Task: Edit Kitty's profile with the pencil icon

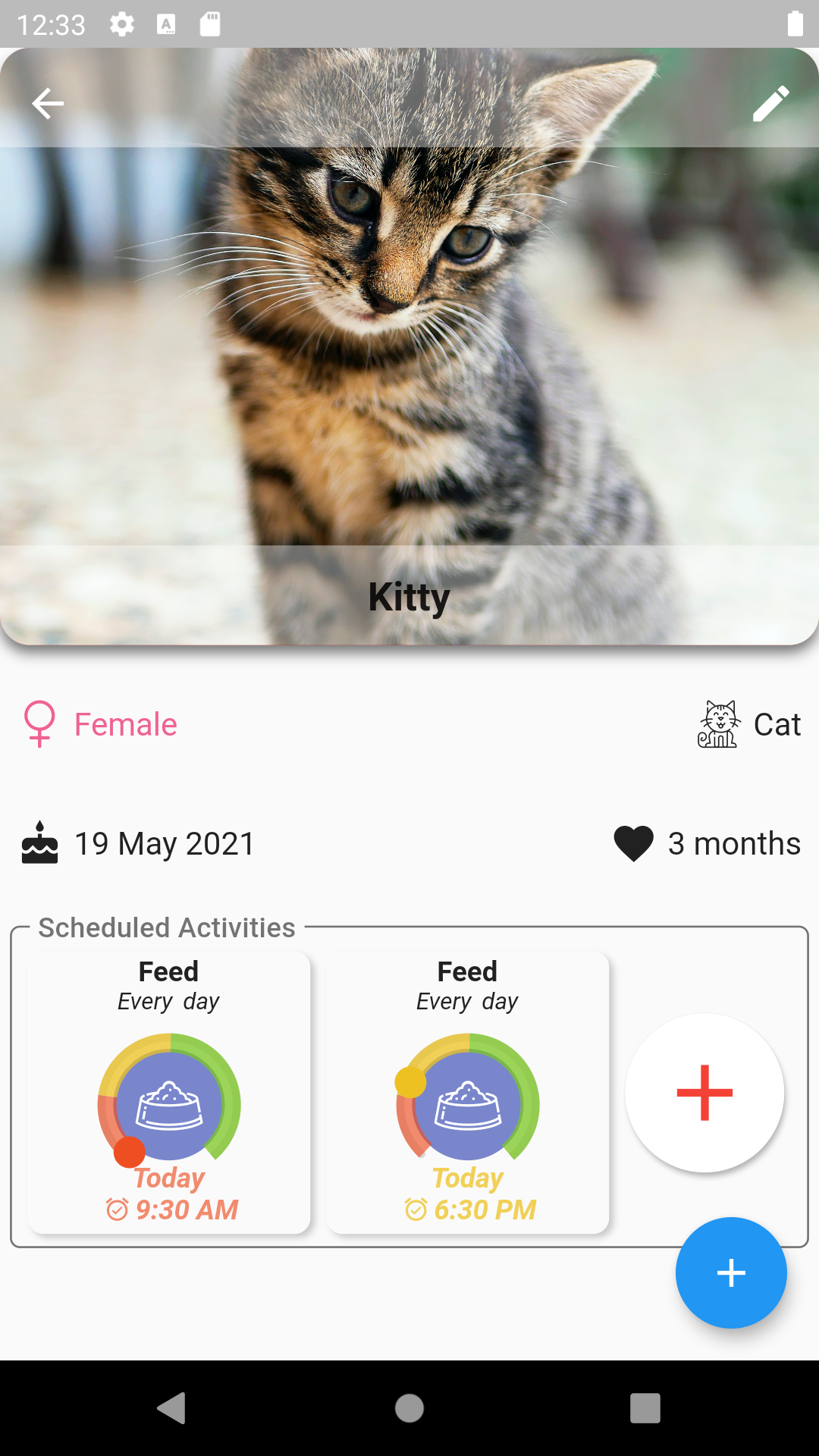Action: [770, 104]
